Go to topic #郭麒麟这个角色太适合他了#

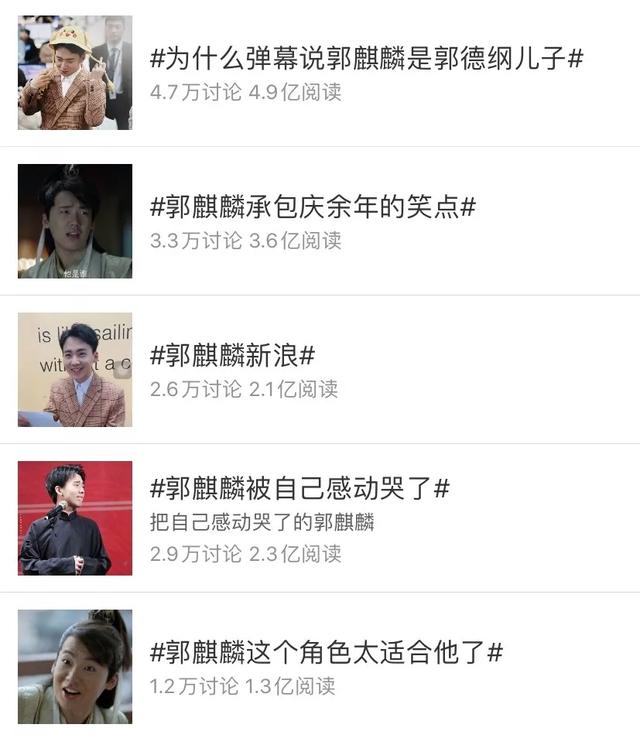[325, 653]
